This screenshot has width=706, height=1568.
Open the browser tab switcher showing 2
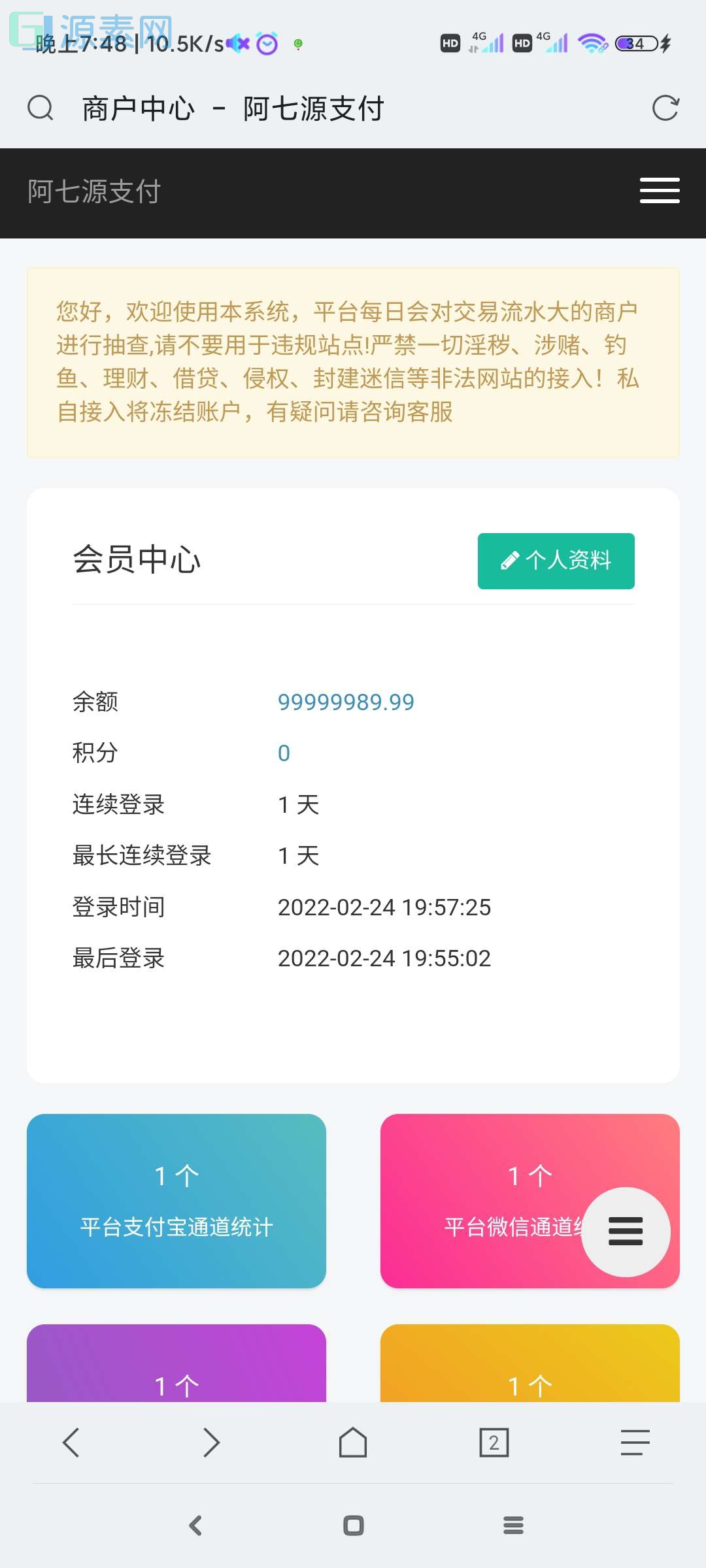pos(494,1443)
